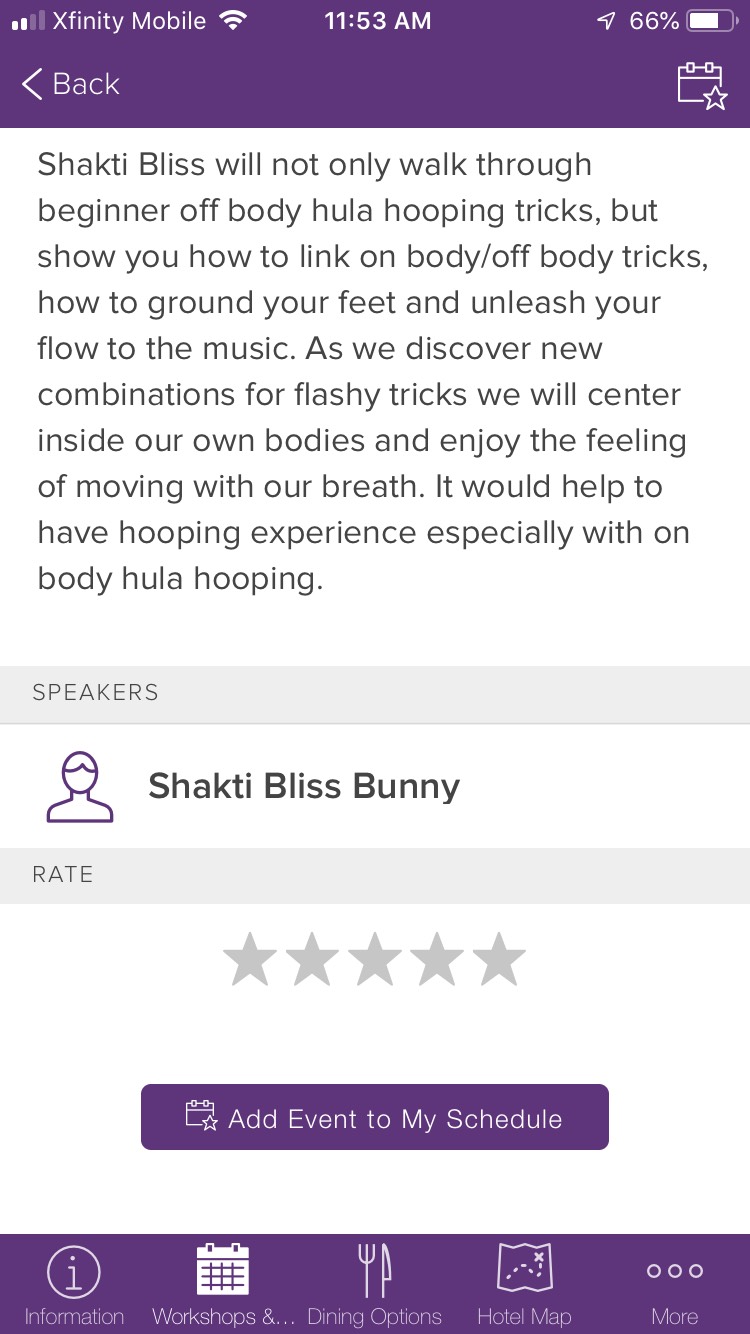Rate the event one star
The image size is (750, 1334).
(x=250, y=959)
